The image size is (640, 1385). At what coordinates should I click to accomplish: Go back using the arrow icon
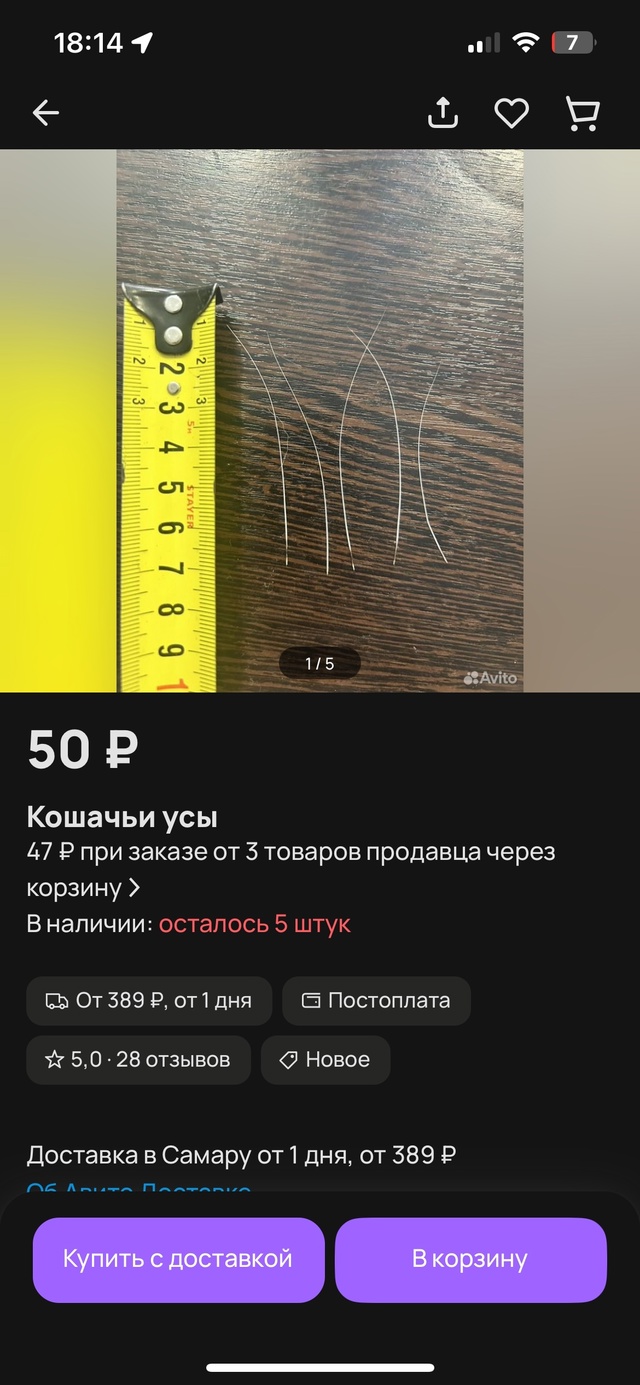click(x=46, y=113)
